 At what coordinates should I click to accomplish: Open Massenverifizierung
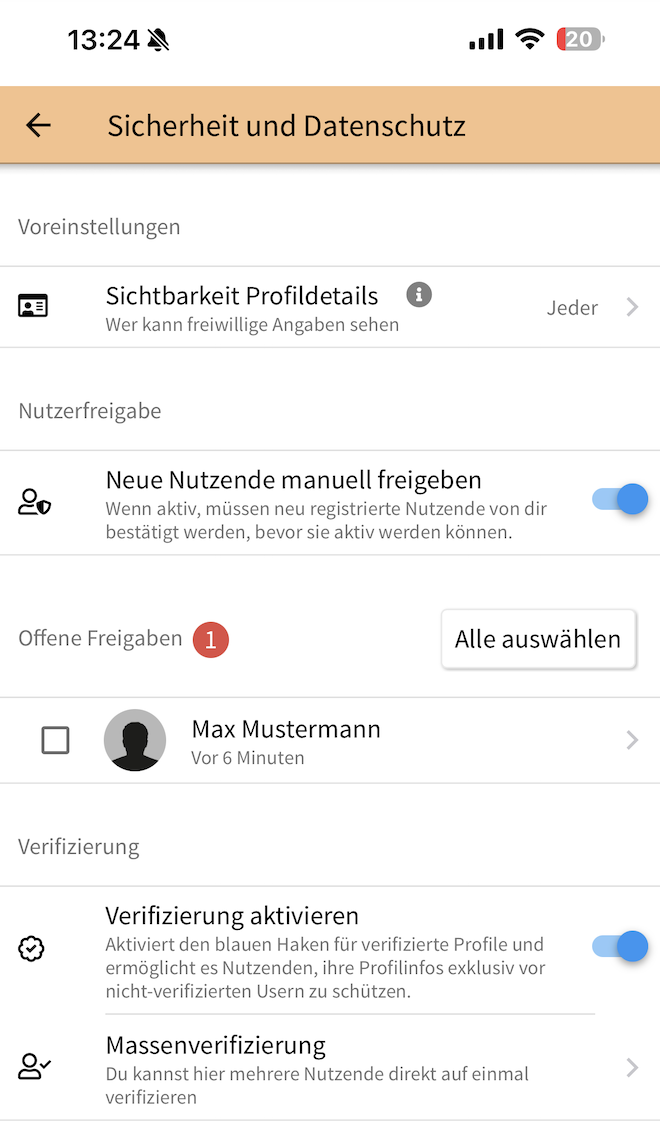pos(330,1067)
